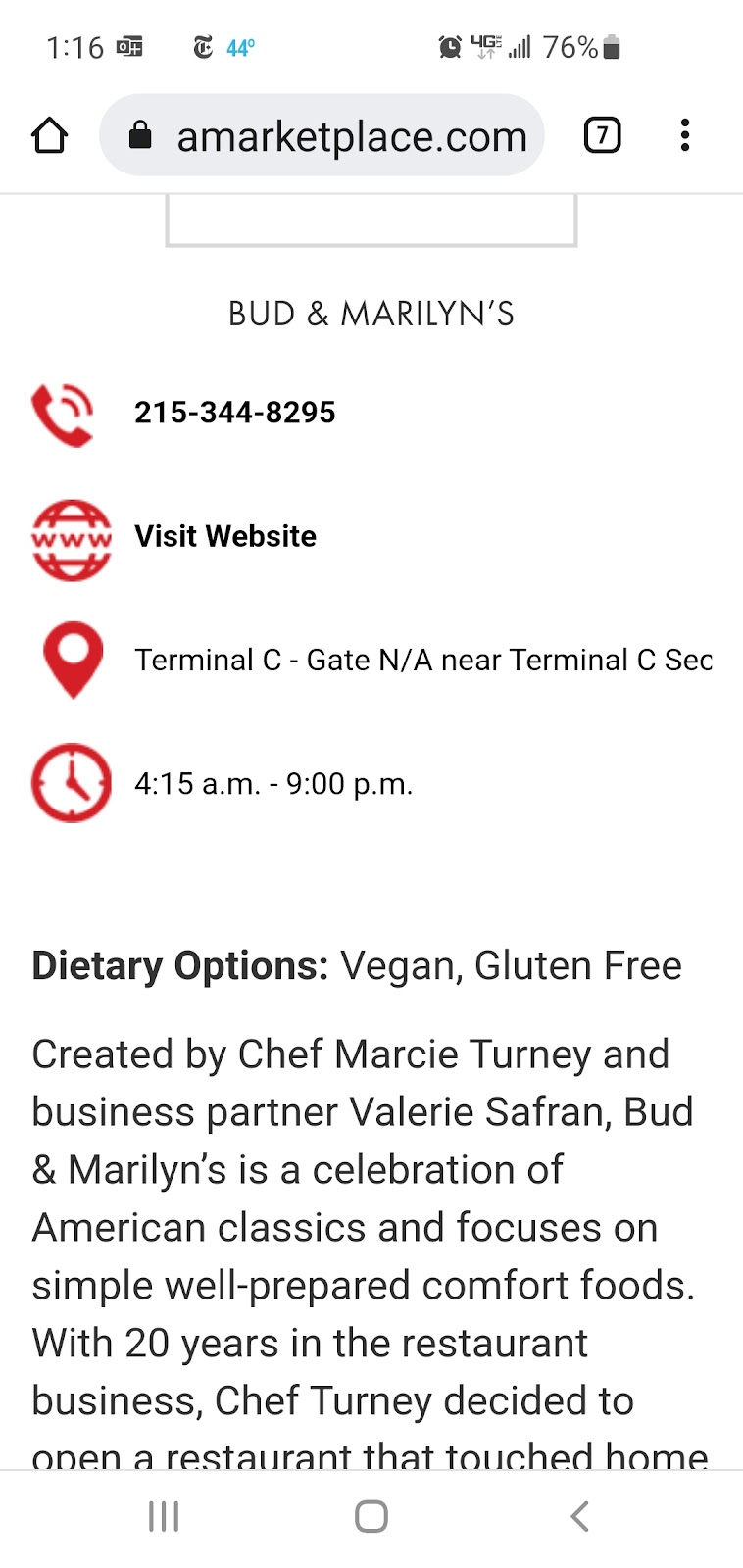This screenshot has height=1568, width=743.
Task: Tap the battery indicator in the status bar
Action: pos(610,46)
